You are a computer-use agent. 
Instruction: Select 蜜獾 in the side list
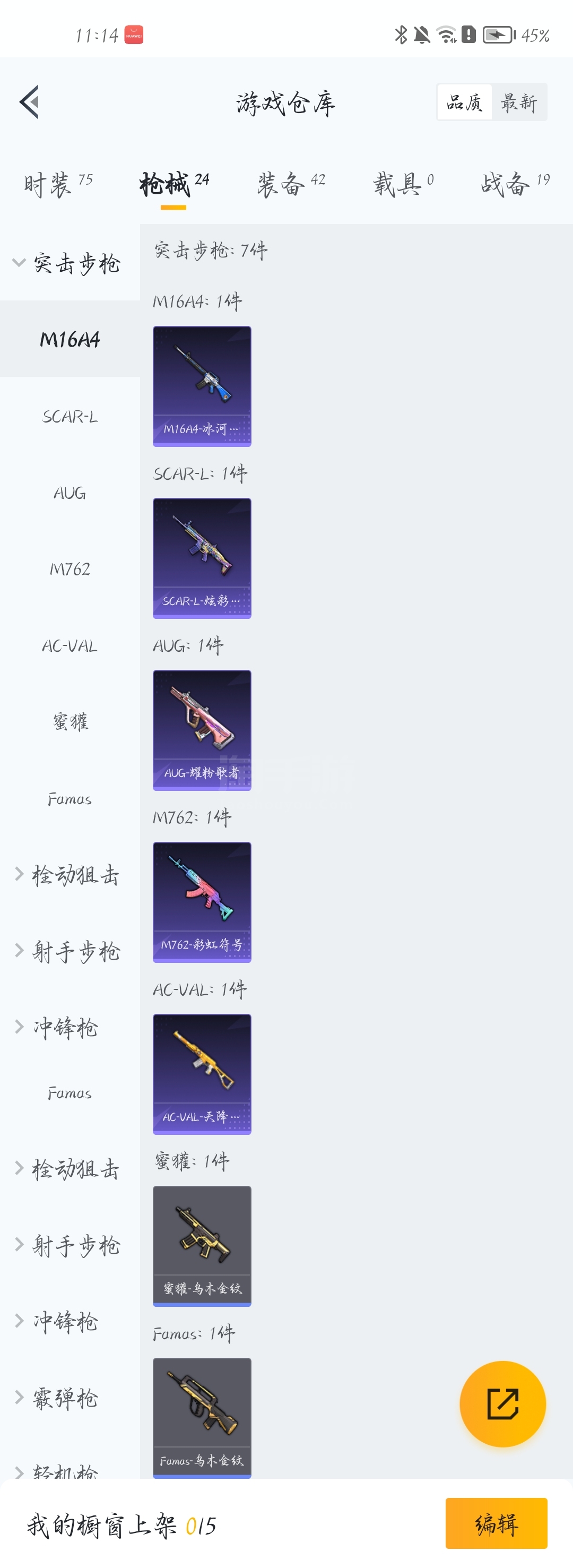[70, 722]
